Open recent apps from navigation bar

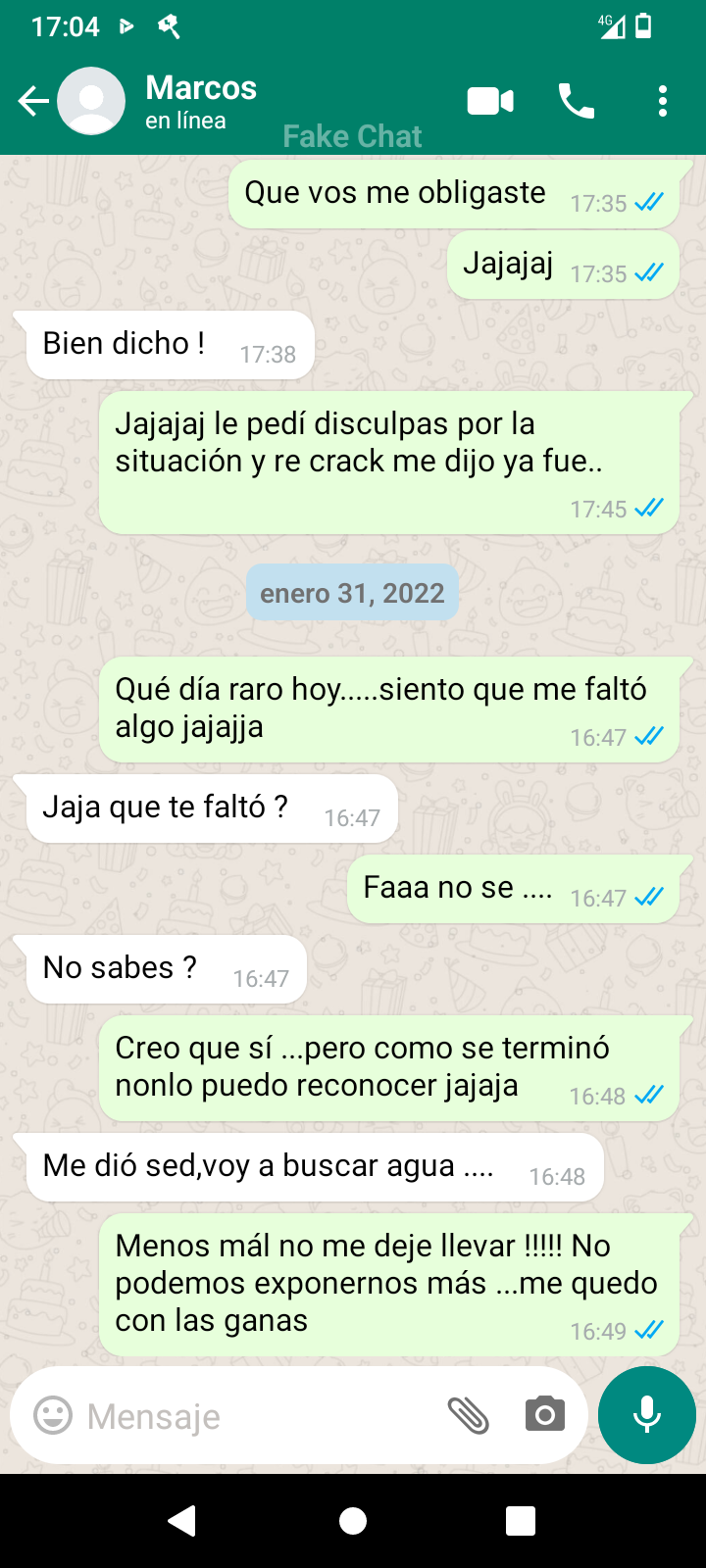(x=521, y=1521)
